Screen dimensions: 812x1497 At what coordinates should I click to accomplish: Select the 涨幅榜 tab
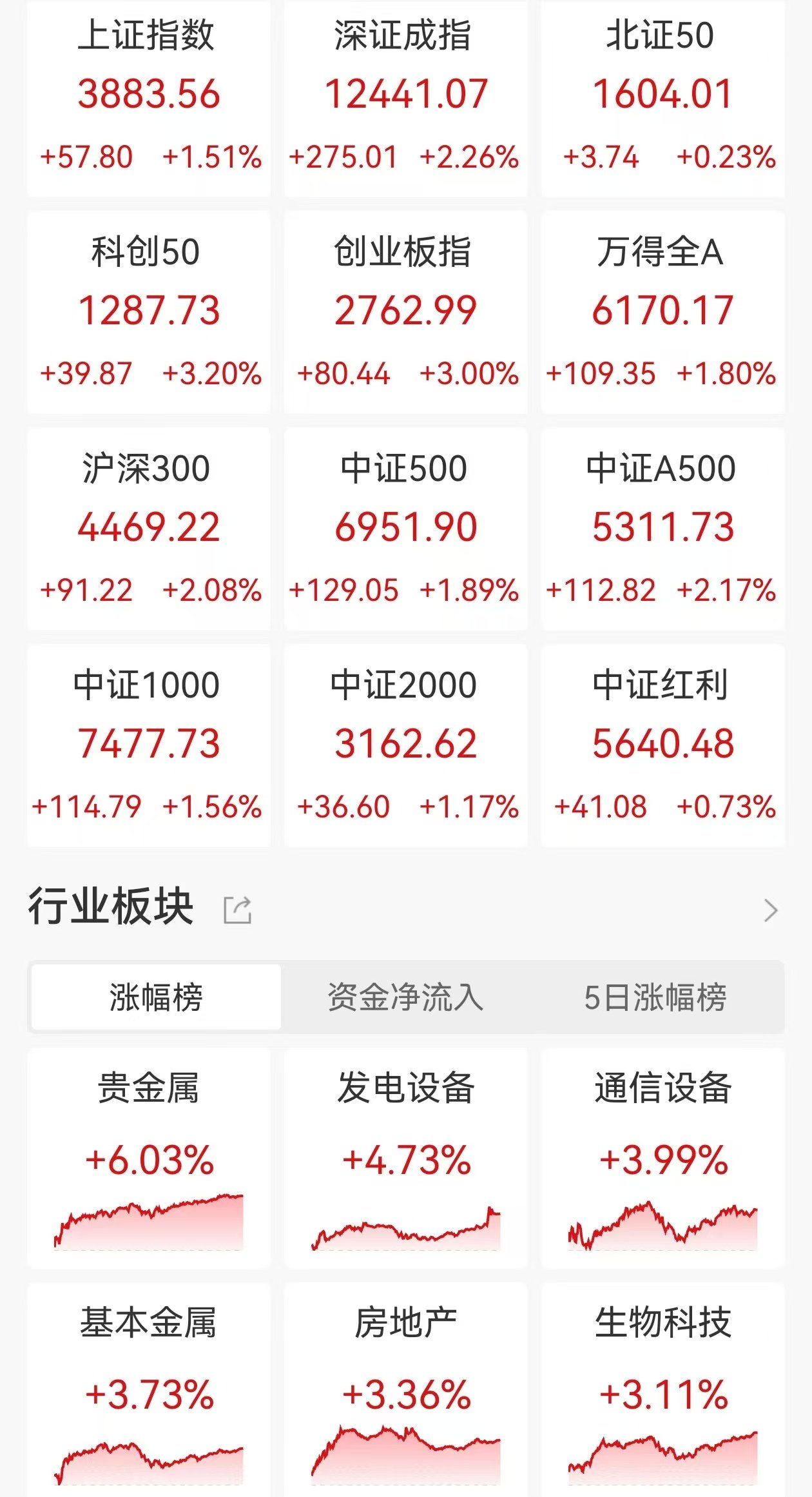pos(156,997)
